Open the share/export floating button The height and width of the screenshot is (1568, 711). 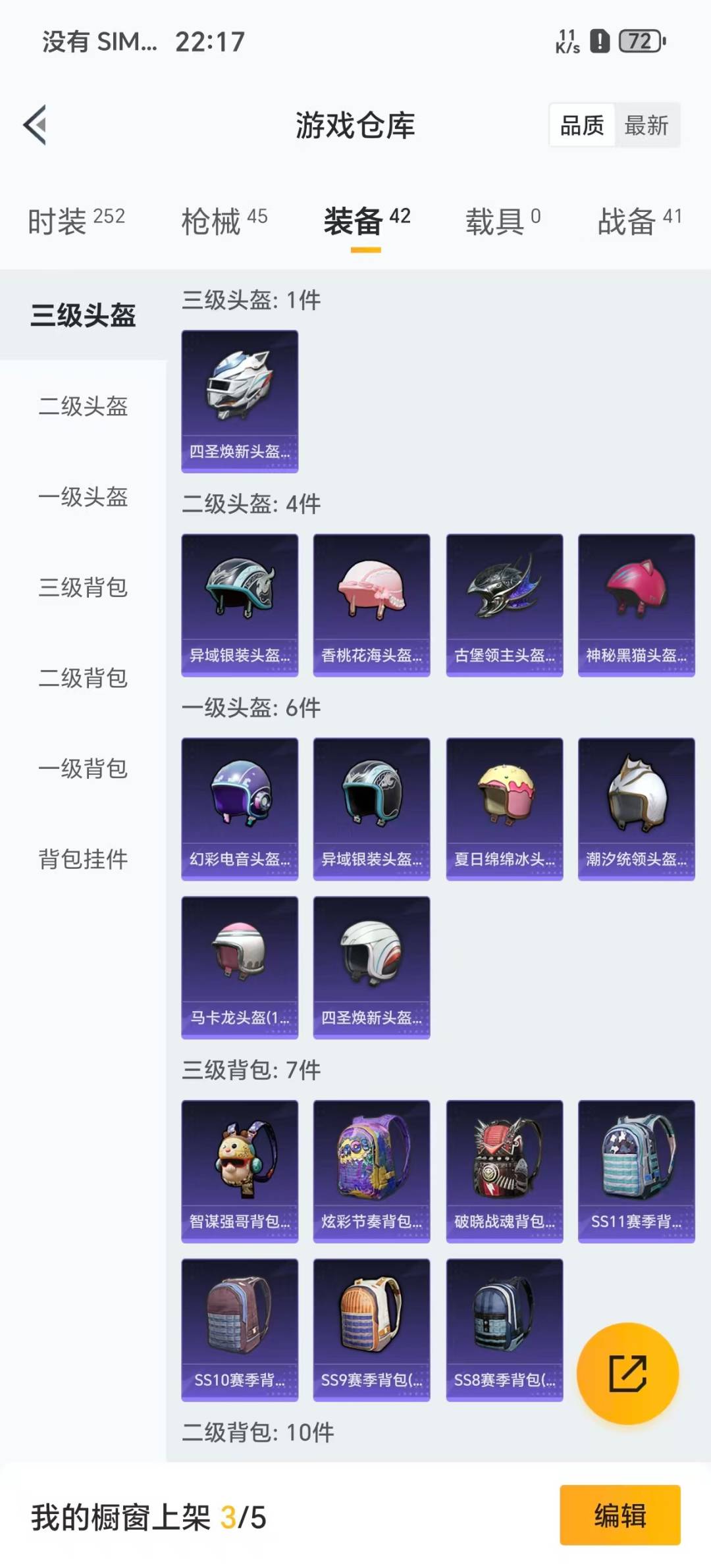627,1372
